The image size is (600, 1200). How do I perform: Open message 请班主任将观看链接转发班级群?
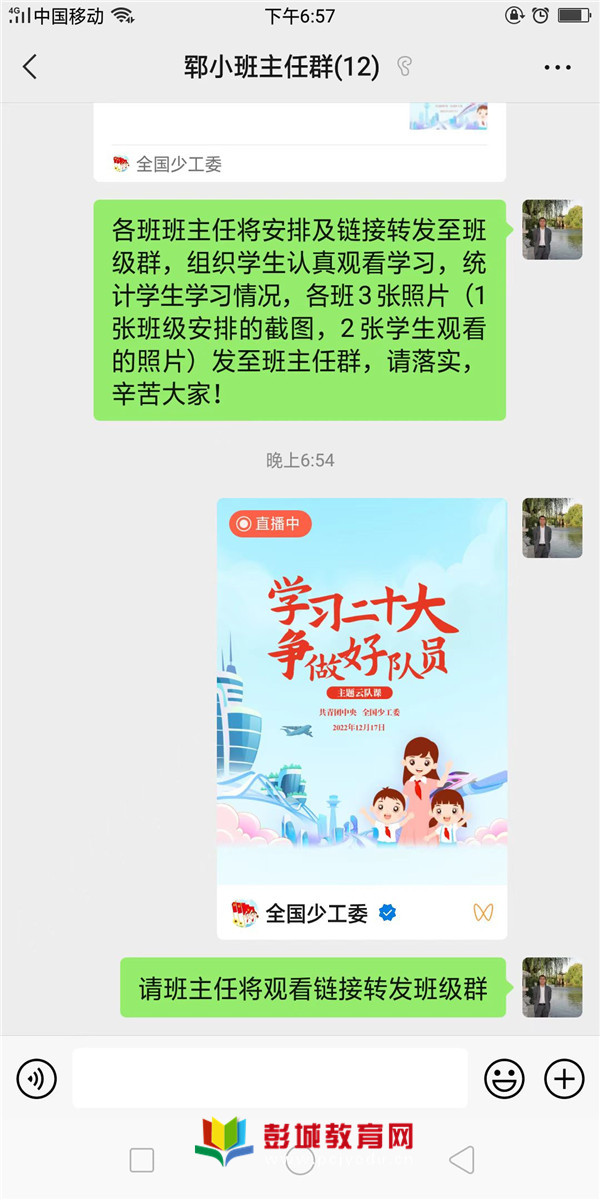pos(313,988)
